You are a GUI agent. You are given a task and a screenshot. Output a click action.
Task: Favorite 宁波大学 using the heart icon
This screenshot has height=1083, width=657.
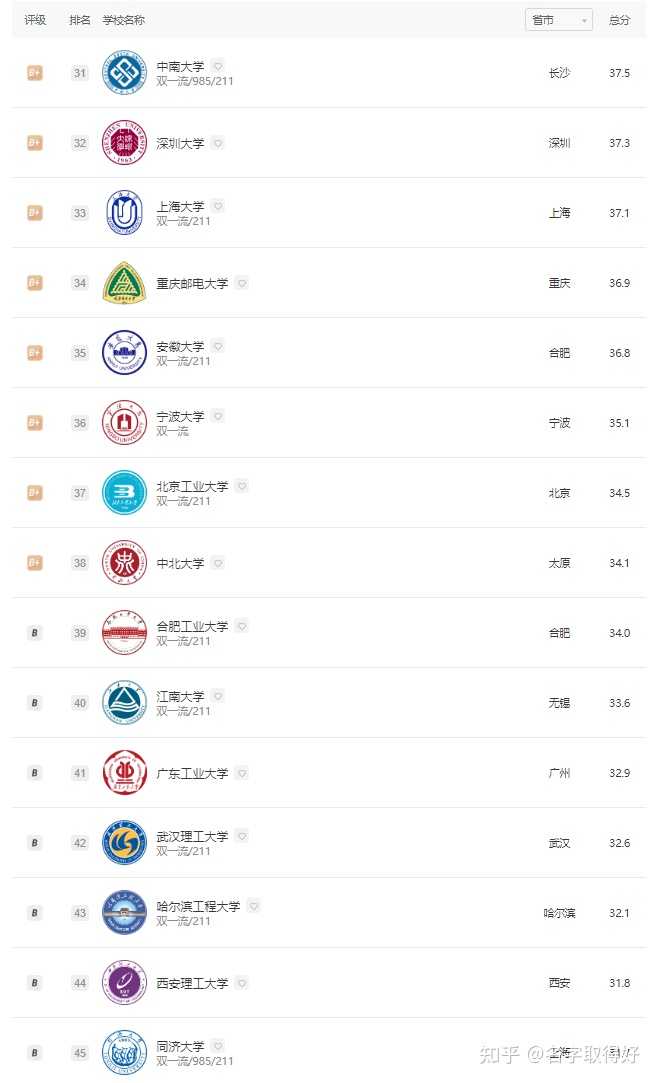pos(218,416)
